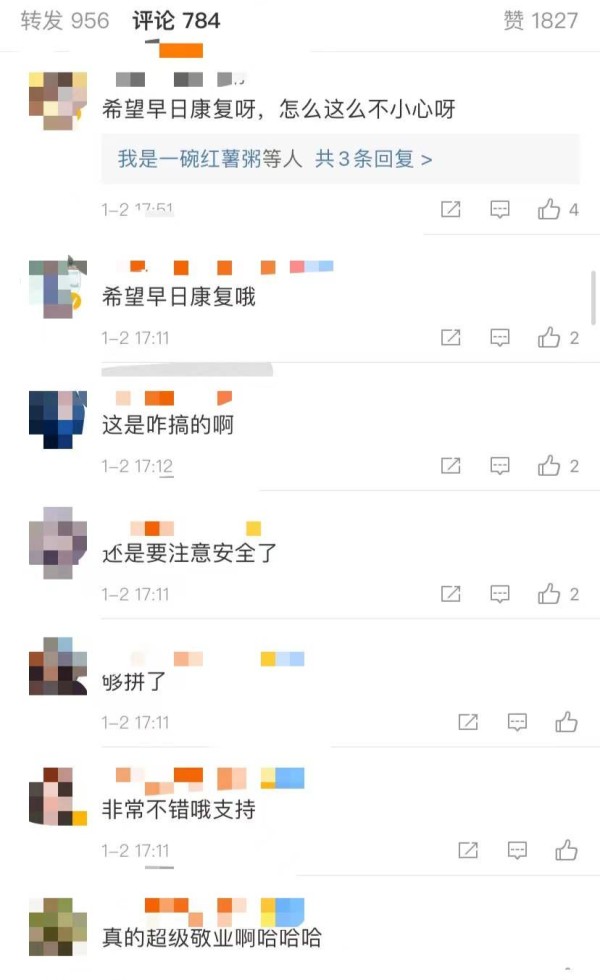Image resolution: width=600 pixels, height=980 pixels.
Task: Like the comment 够拼了
Action: coord(566,722)
